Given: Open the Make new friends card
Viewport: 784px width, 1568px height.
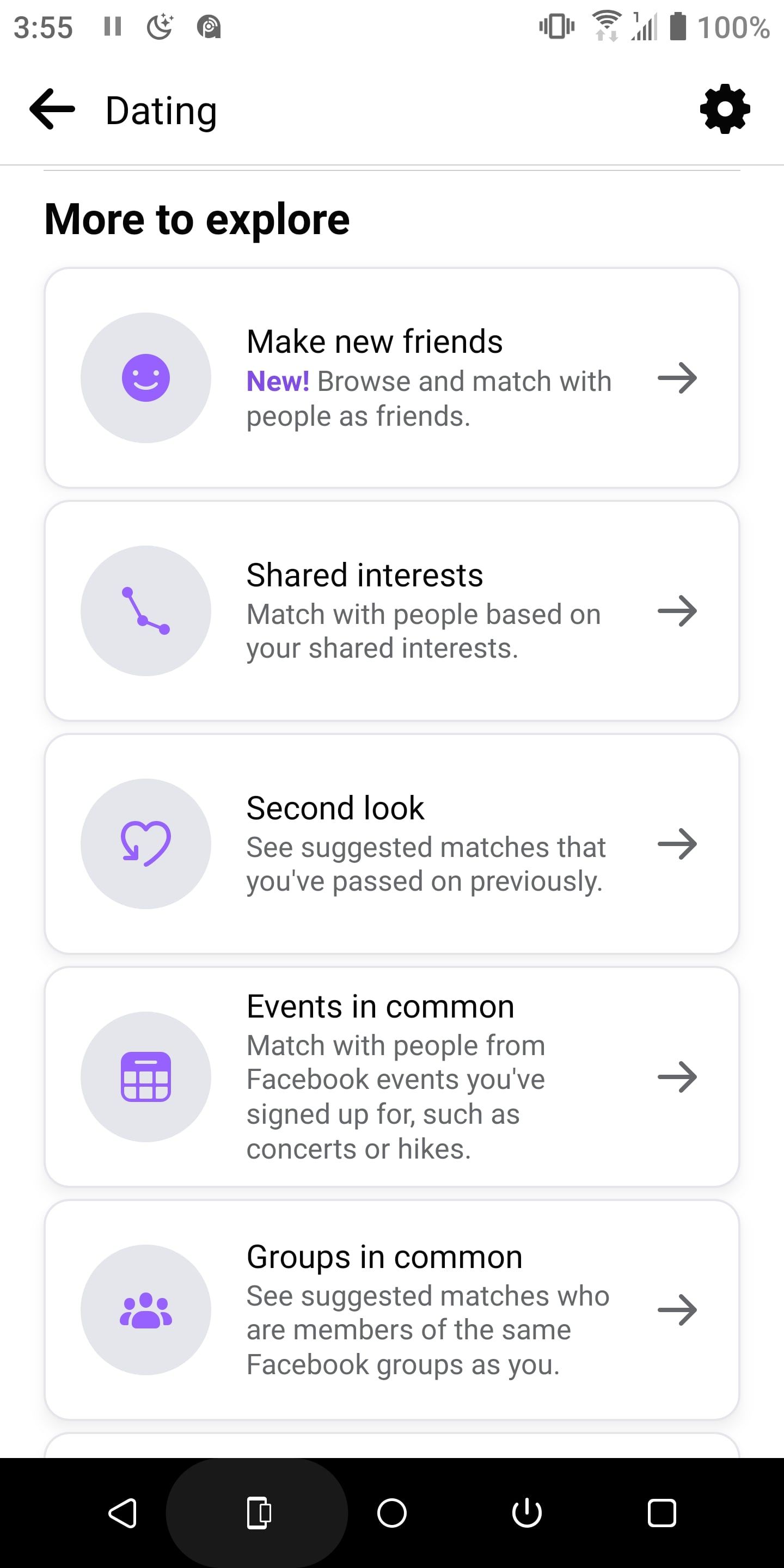Looking at the screenshot, I should (x=392, y=378).
